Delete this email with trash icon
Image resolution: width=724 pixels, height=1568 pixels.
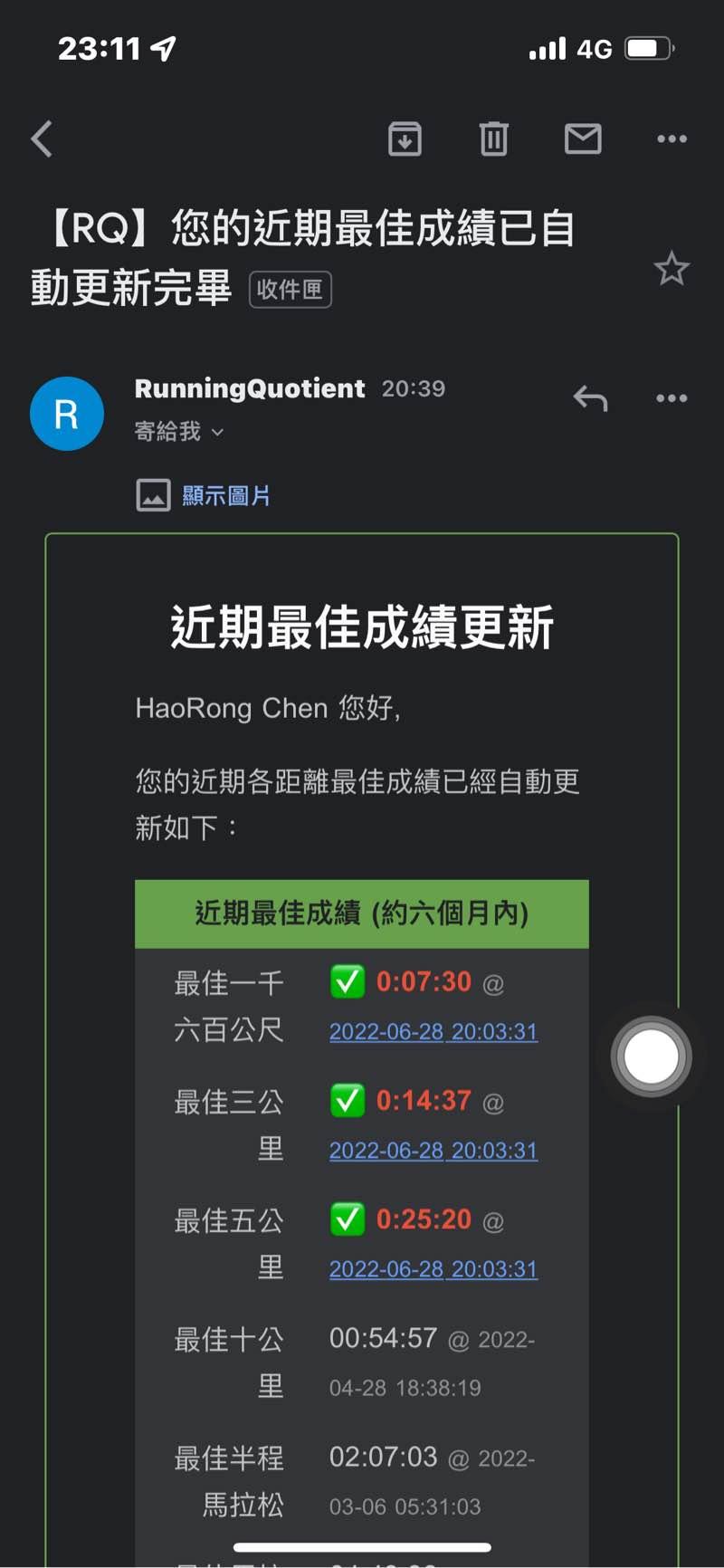point(493,139)
